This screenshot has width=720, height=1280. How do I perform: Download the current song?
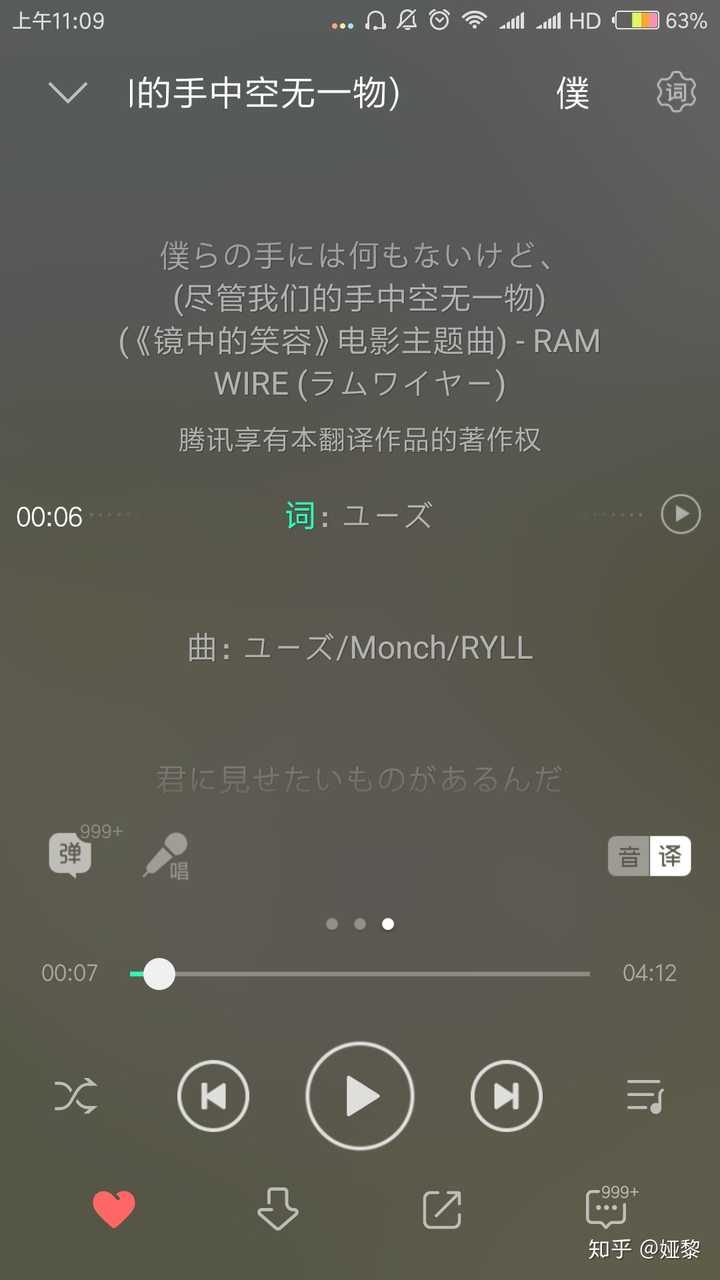pyautogui.click(x=278, y=1210)
